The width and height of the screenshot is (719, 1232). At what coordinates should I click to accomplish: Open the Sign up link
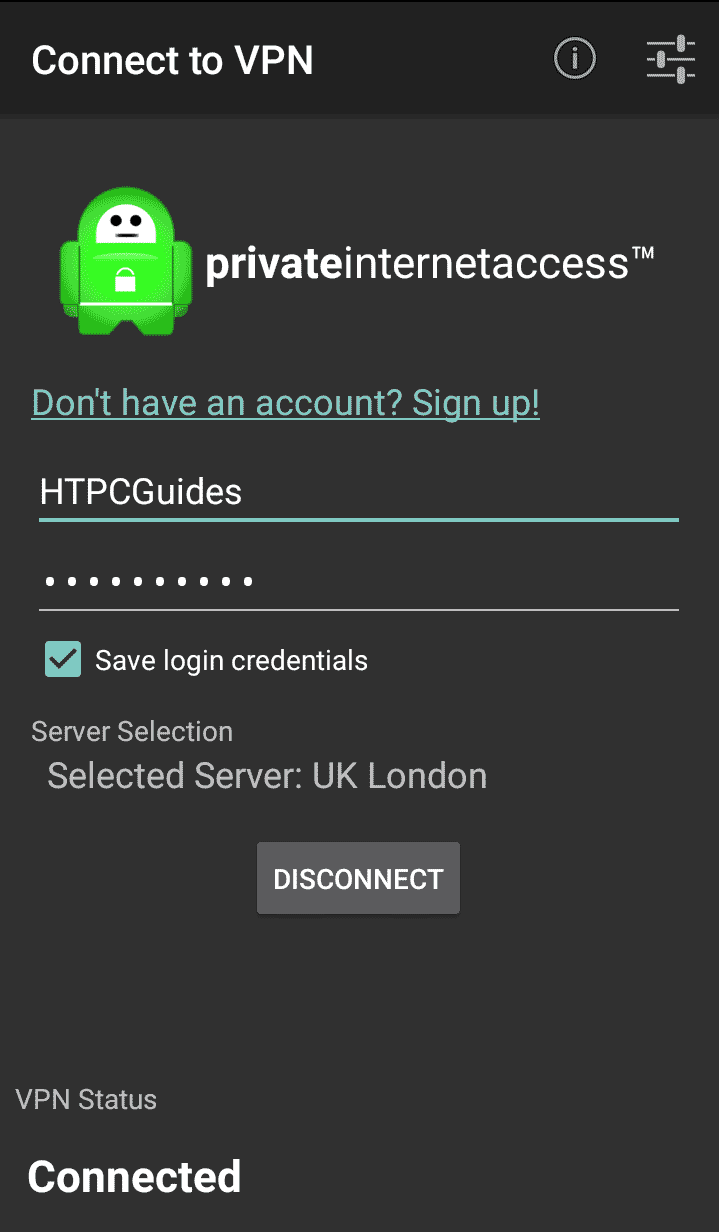coord(286,403)
